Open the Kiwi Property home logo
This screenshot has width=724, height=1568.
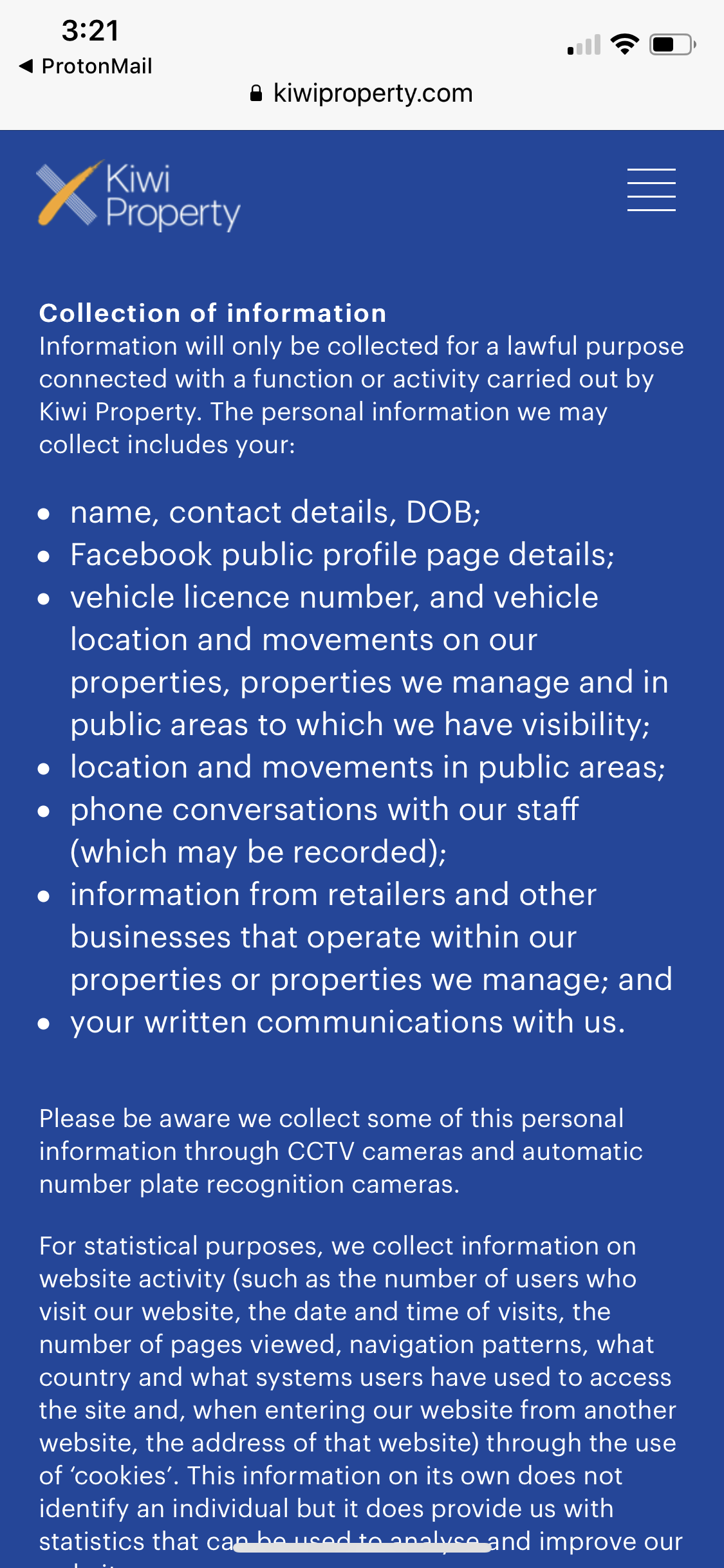(138, 196)
